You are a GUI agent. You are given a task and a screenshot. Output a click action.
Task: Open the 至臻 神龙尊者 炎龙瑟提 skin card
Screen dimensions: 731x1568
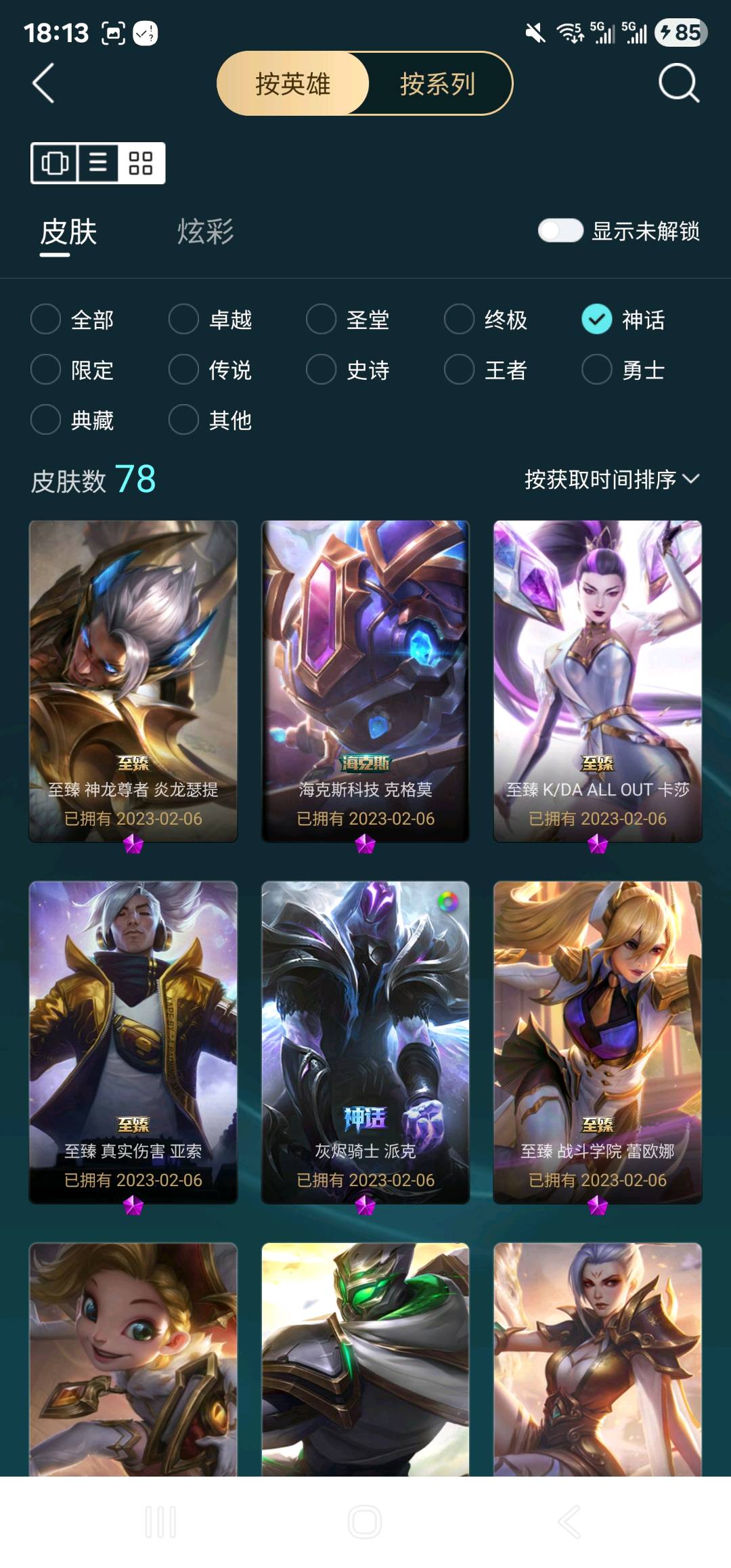[133, 681]
